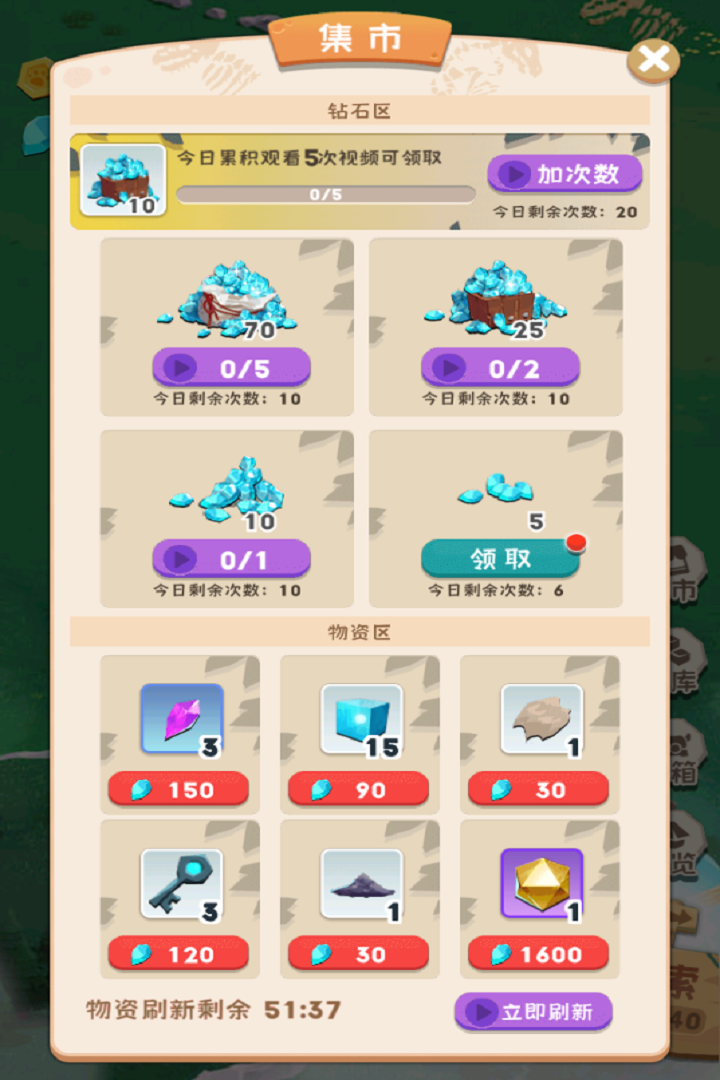Tap the 0/5 daily video progress bar
Viewport: 720px width, 1080px height.
pyautogui.click(x=327, y=194)
